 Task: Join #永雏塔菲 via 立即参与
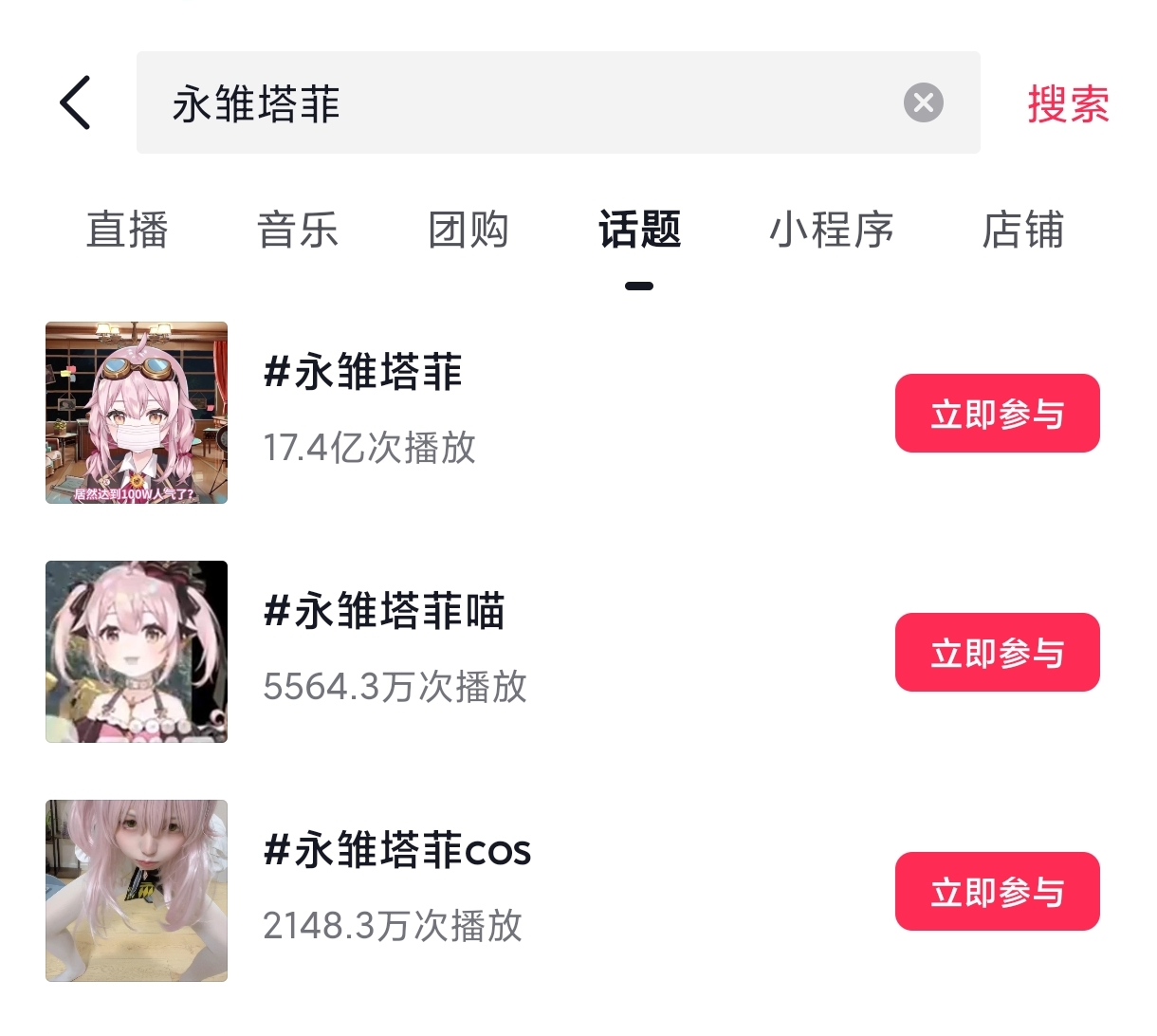(997, 414)
